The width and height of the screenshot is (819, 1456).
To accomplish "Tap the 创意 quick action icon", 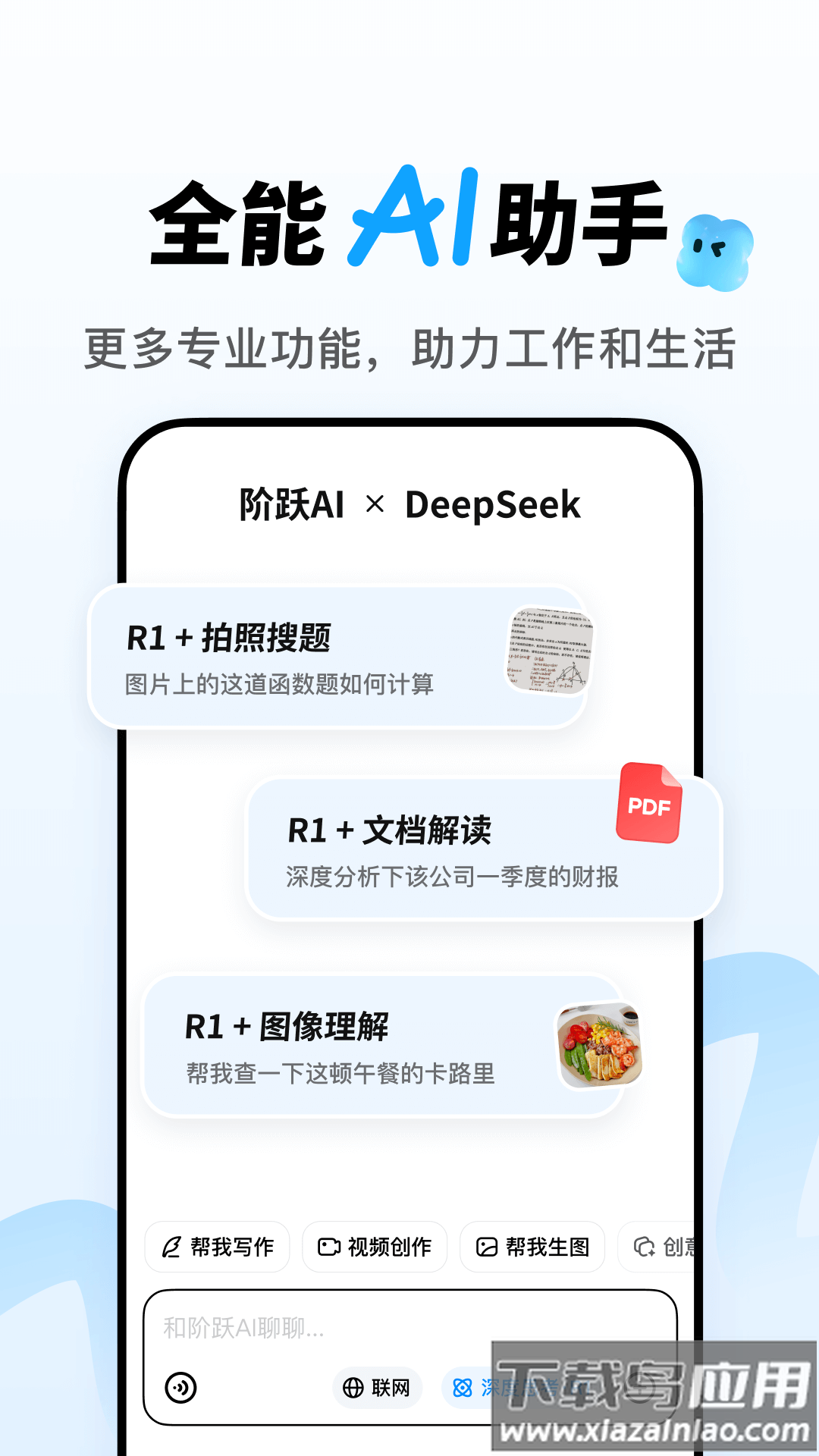I will click(644, 1247).
